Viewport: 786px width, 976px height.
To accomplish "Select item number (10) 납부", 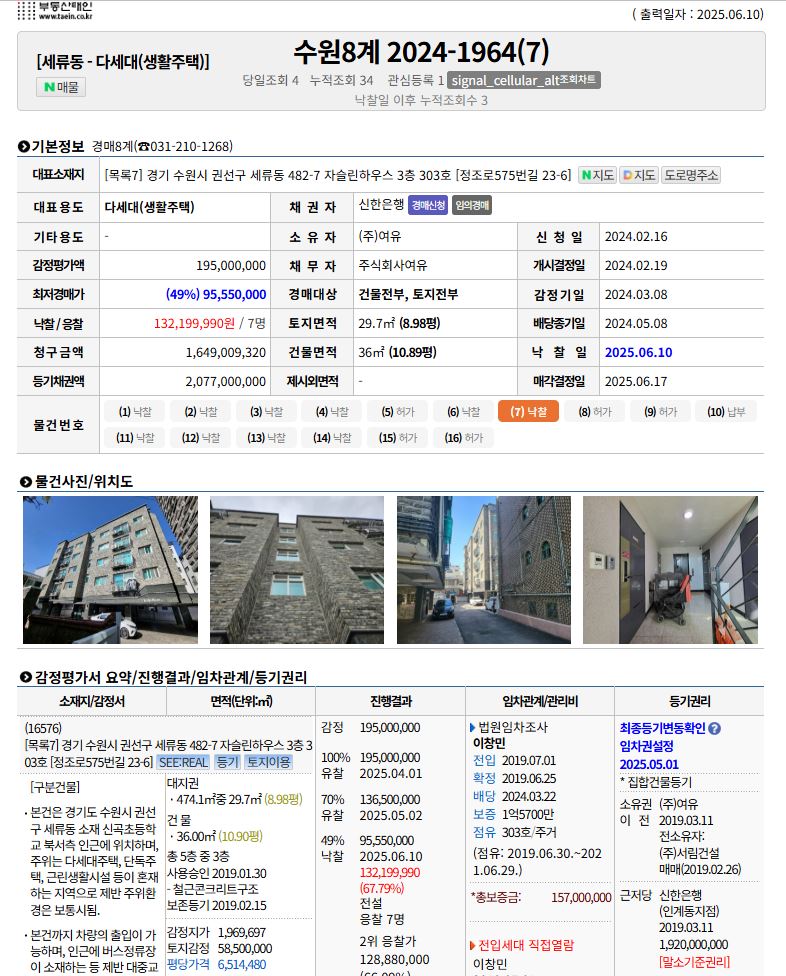I will tap(726, 411).
